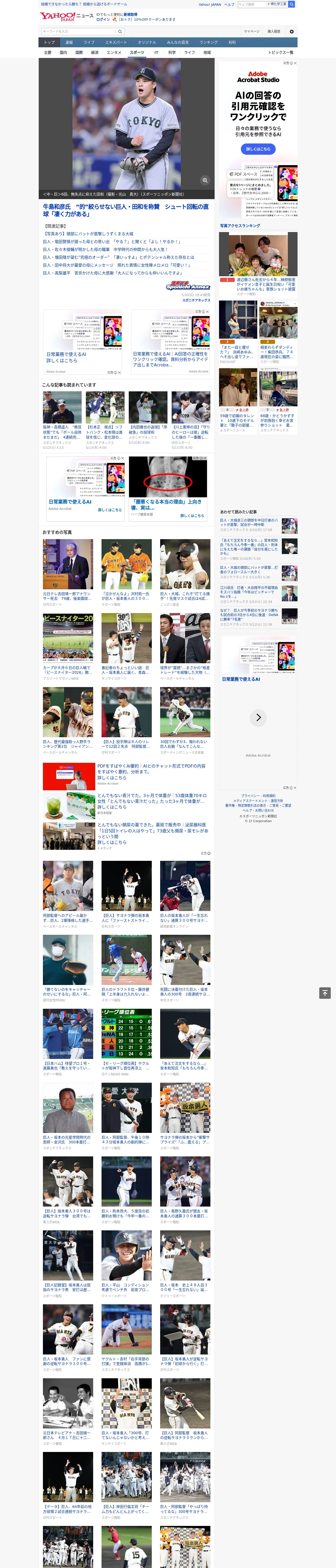
Task: Open the 牛島和彦氏 headline article
Action: click(126, 210)
